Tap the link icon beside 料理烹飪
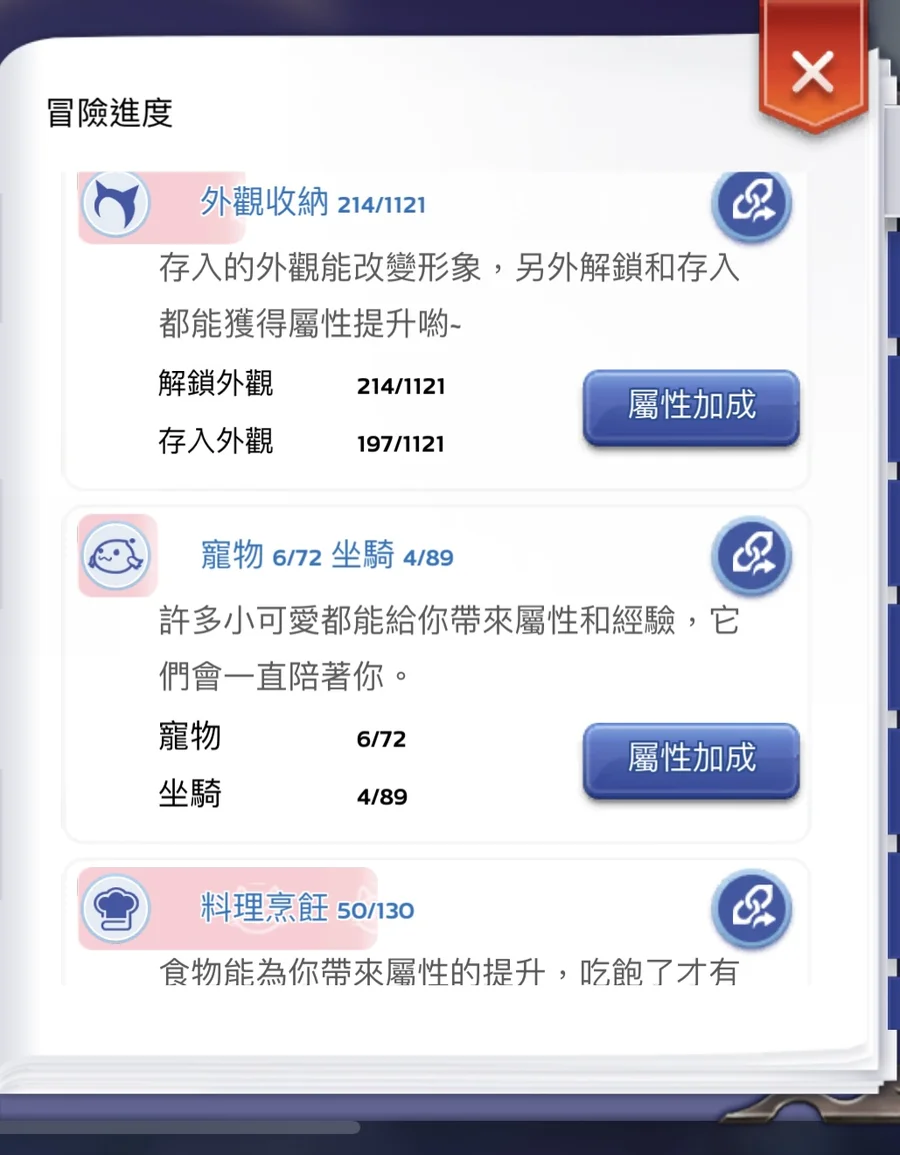This screenshot has width=900, height=1155. [x=752, y=909]
